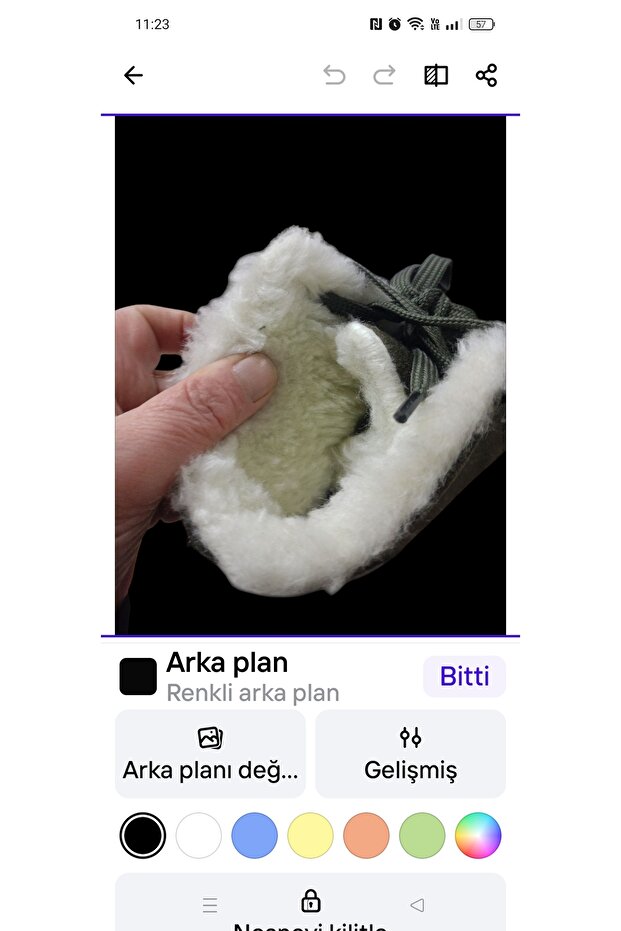Open Gelişmiş settings
621x931 pixels.
pos(410,754)
